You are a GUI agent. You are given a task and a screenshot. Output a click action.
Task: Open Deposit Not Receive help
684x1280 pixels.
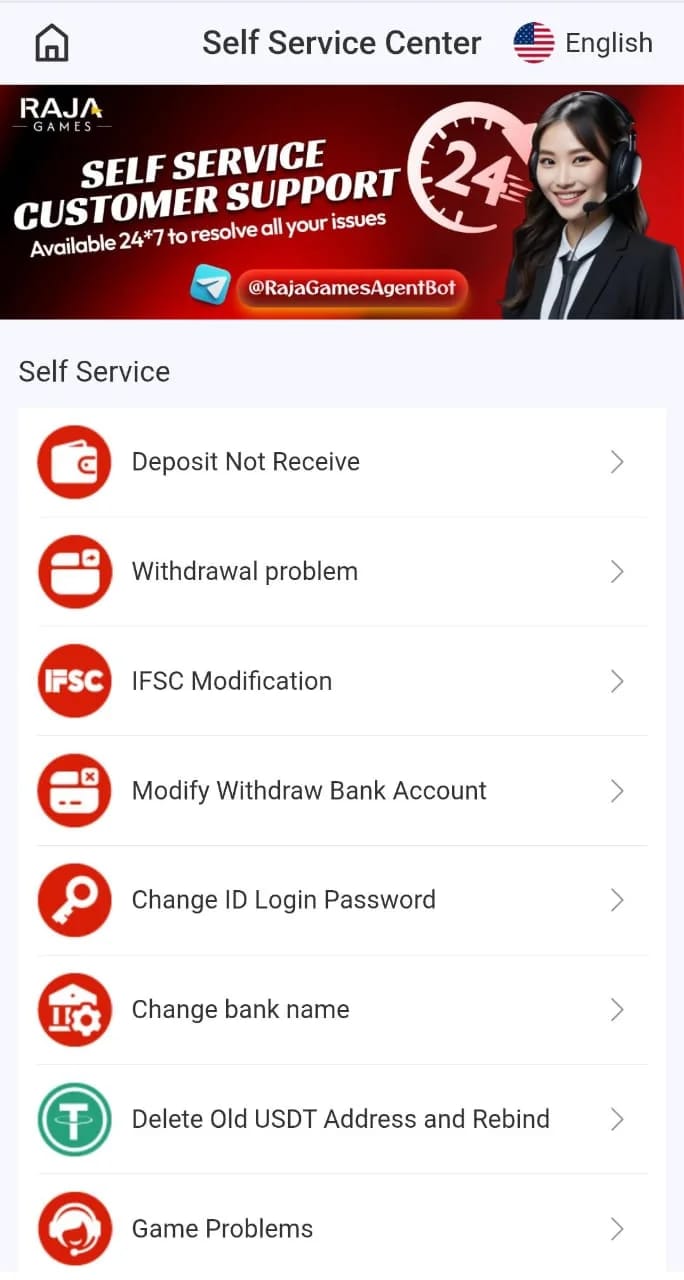click(x=342, y=462)
